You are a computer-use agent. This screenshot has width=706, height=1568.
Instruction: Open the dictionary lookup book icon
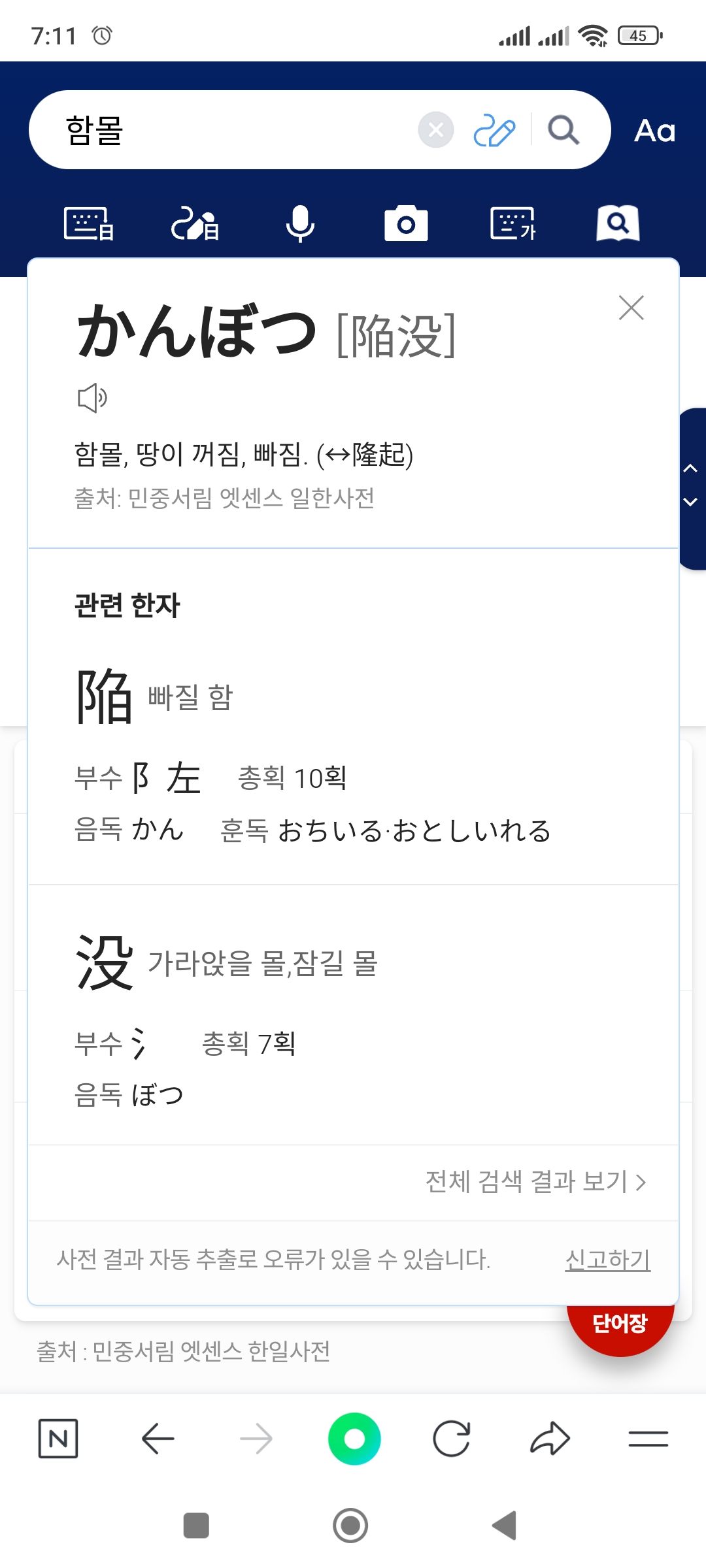(618, 224)
